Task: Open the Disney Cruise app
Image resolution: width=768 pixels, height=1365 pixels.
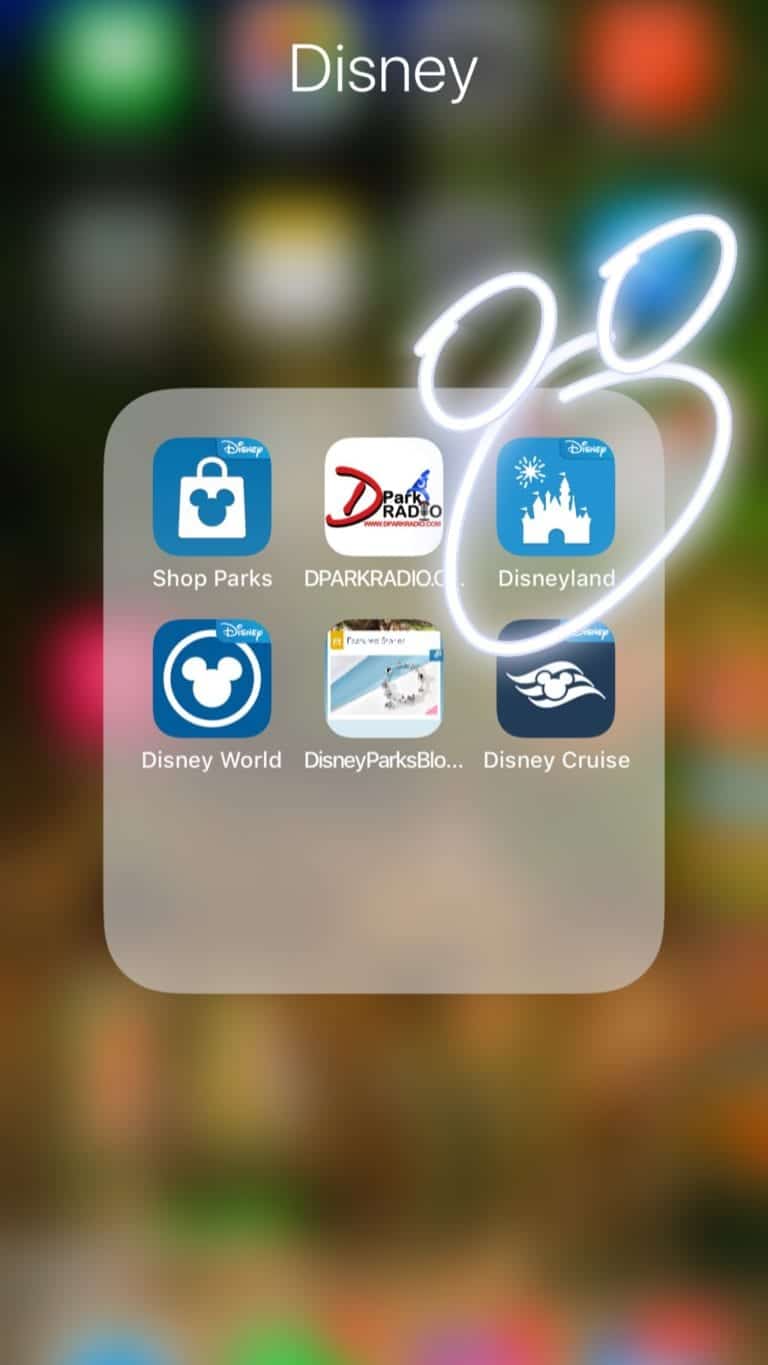Action: pos(556,678)
